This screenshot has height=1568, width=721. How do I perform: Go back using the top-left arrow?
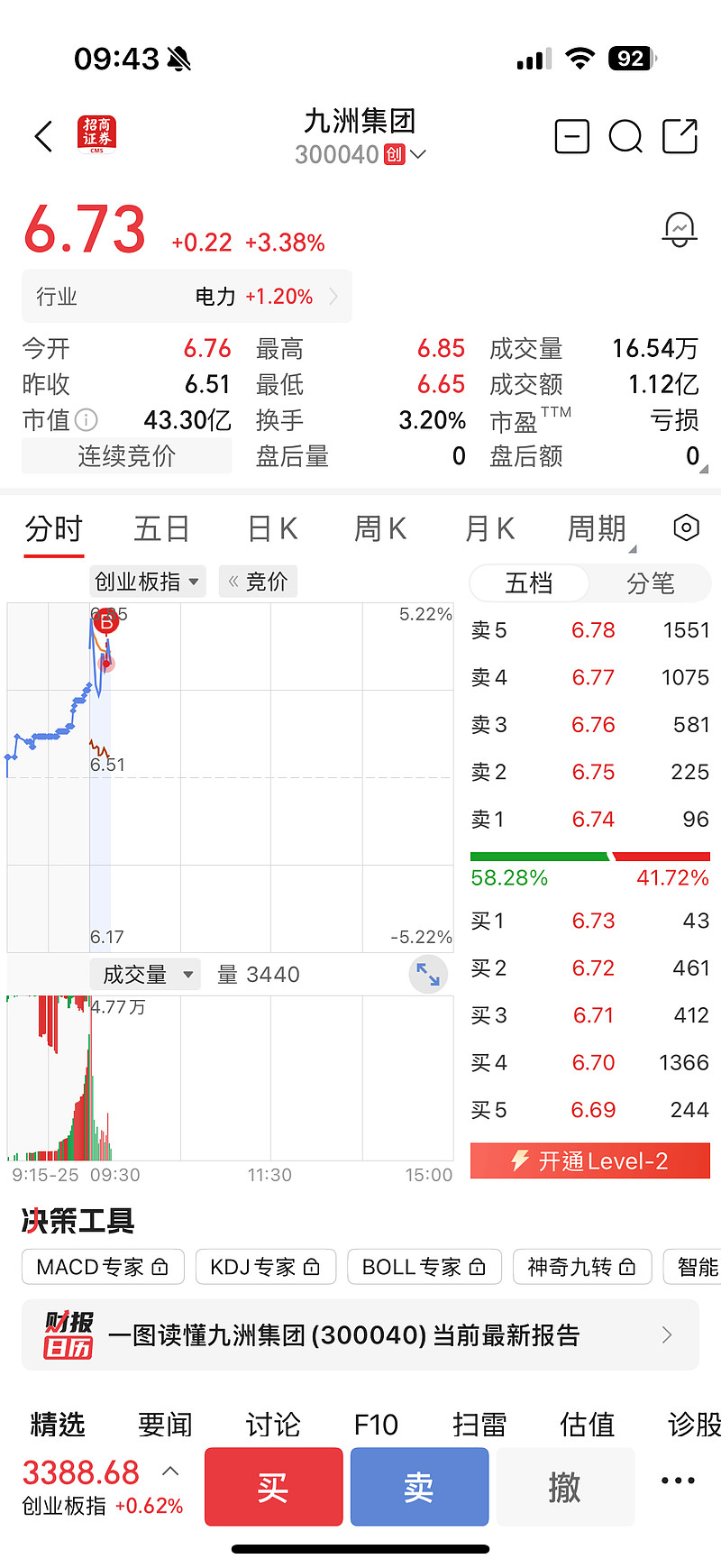(43, 137)
